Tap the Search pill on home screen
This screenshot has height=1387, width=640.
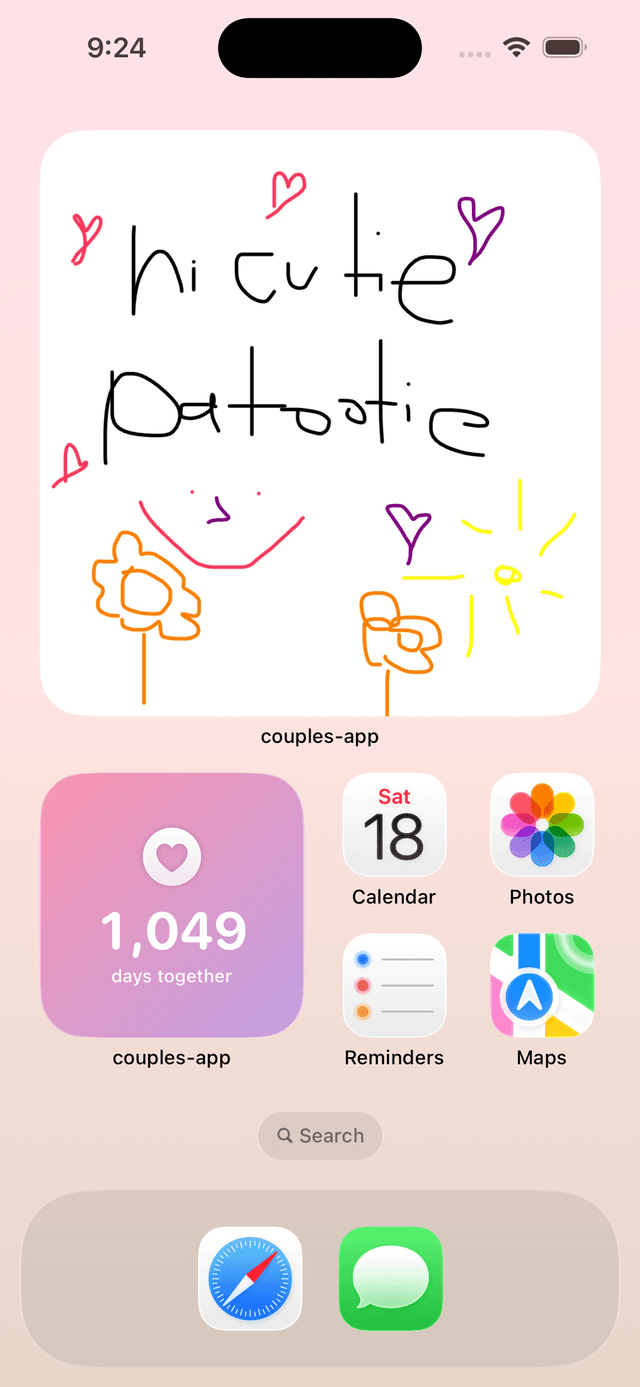pyautogui.click(x=320, y=1136)
